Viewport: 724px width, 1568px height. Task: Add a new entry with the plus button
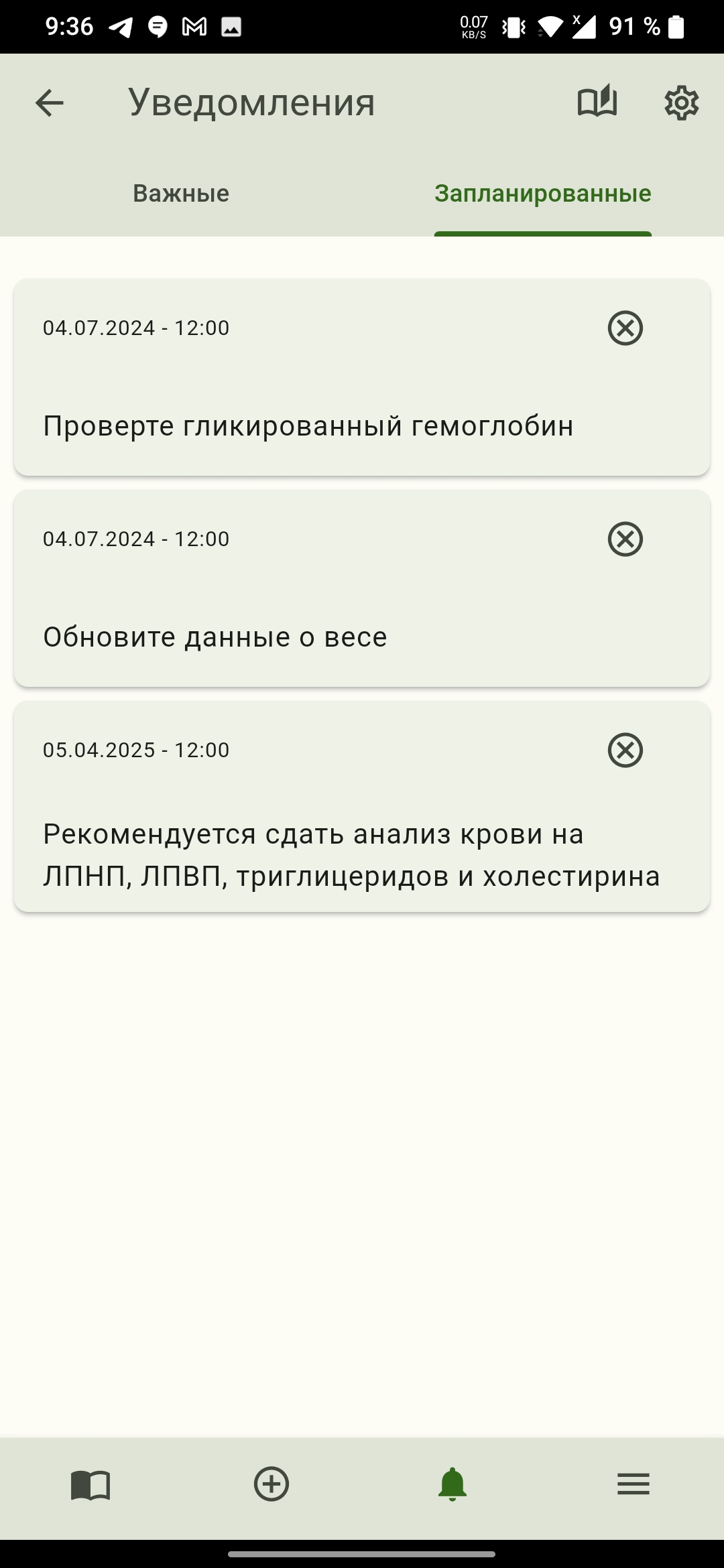(x=271, y=1484)
